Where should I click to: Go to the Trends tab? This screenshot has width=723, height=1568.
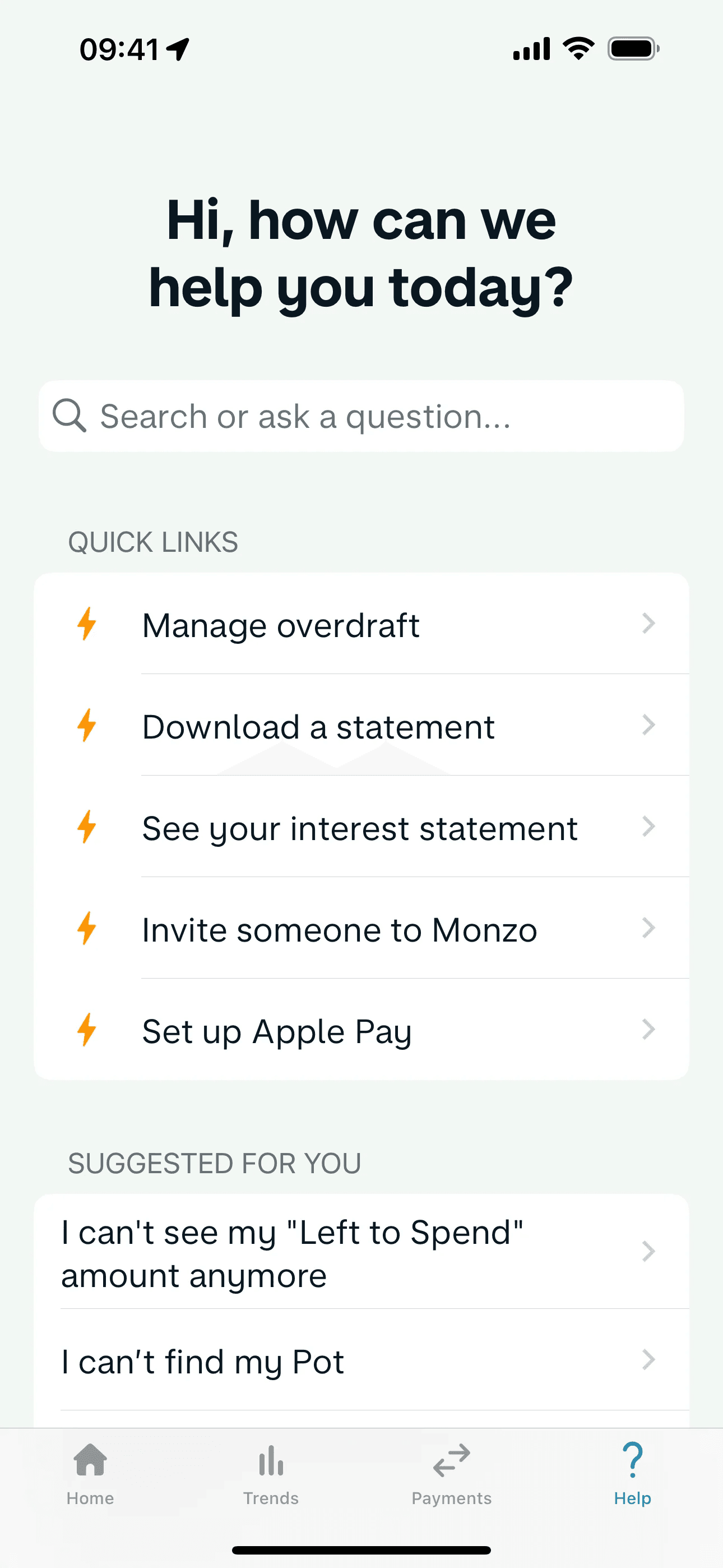[x=271, y=1474]
